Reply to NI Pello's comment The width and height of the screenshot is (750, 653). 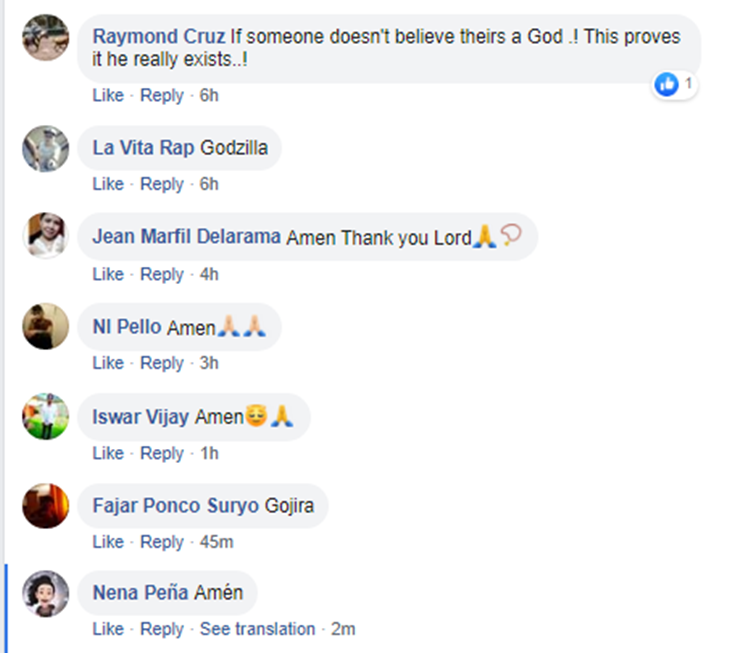(161, 363)
